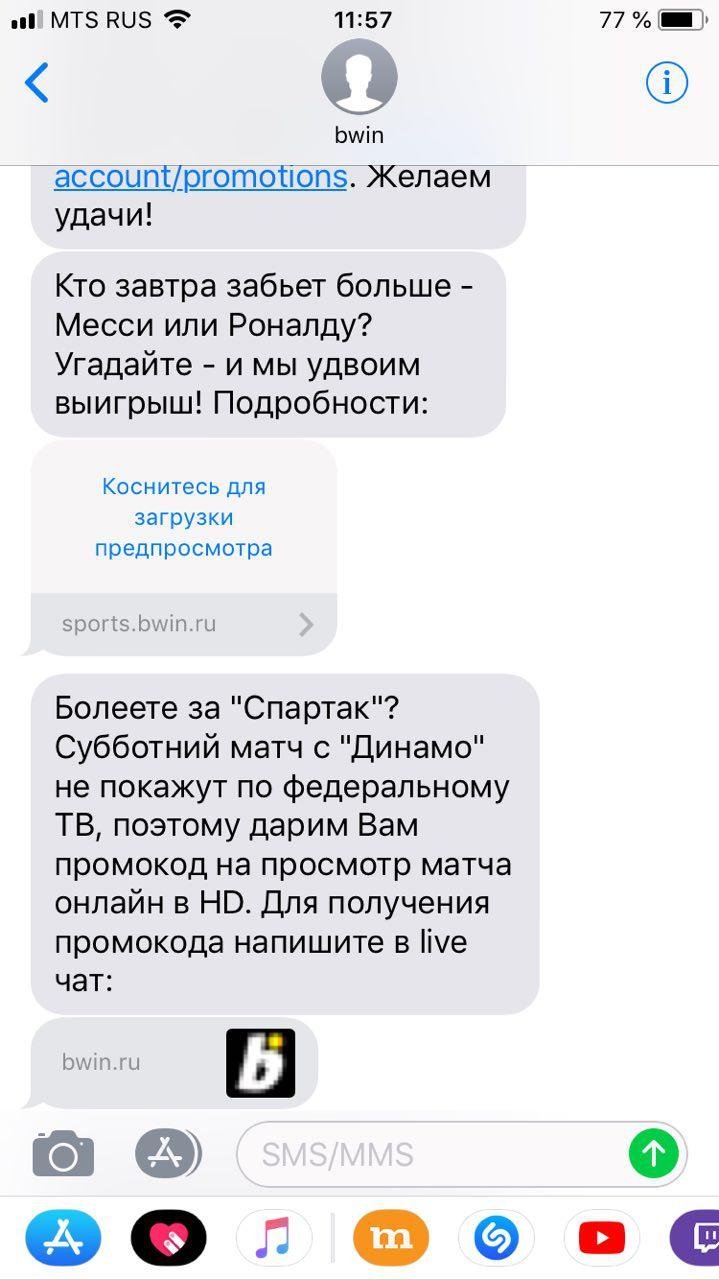Screen dimensions: 719x1280
Task: Send the message with the green arrow
Action: pyautogui.click(x=653, y=1155)
